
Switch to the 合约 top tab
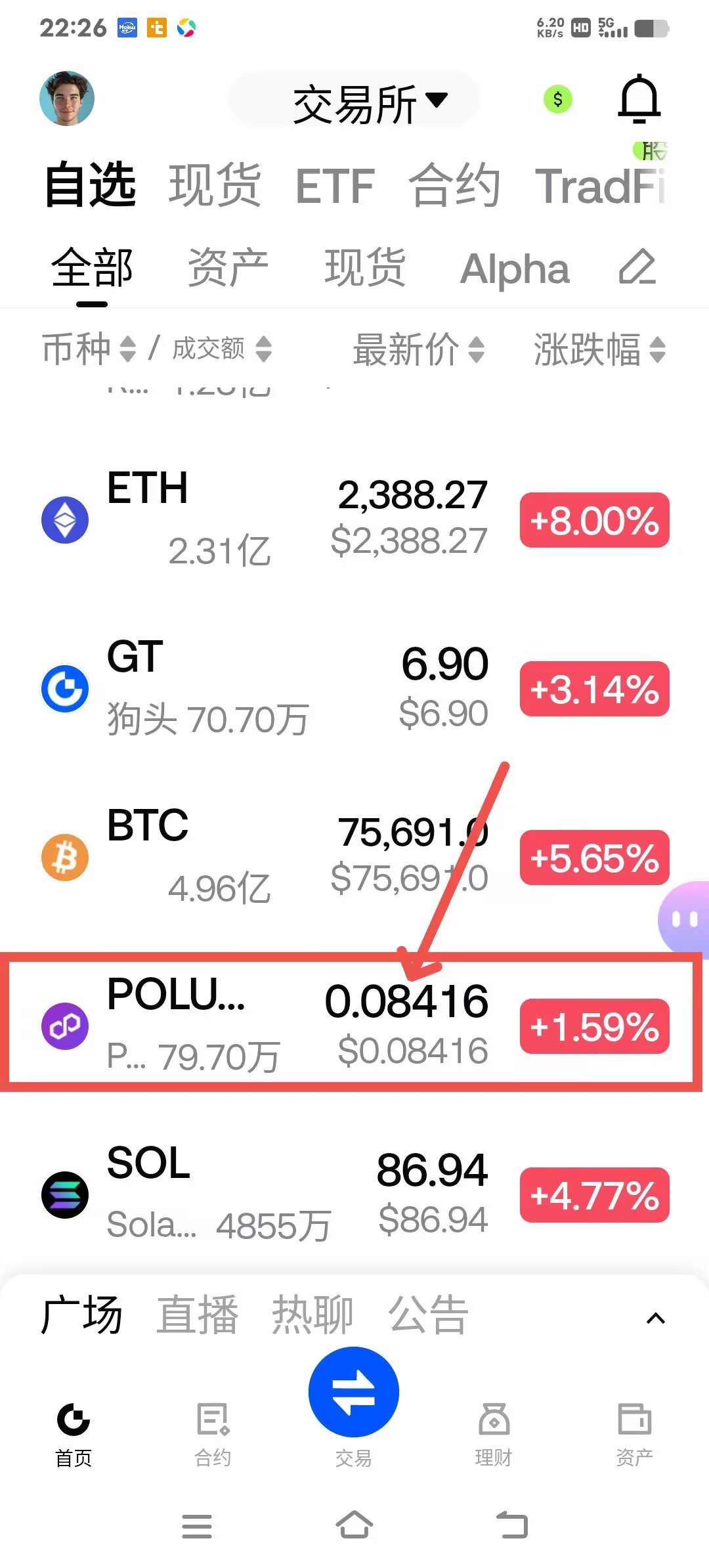pyautogui.click(x=454, y=186)
